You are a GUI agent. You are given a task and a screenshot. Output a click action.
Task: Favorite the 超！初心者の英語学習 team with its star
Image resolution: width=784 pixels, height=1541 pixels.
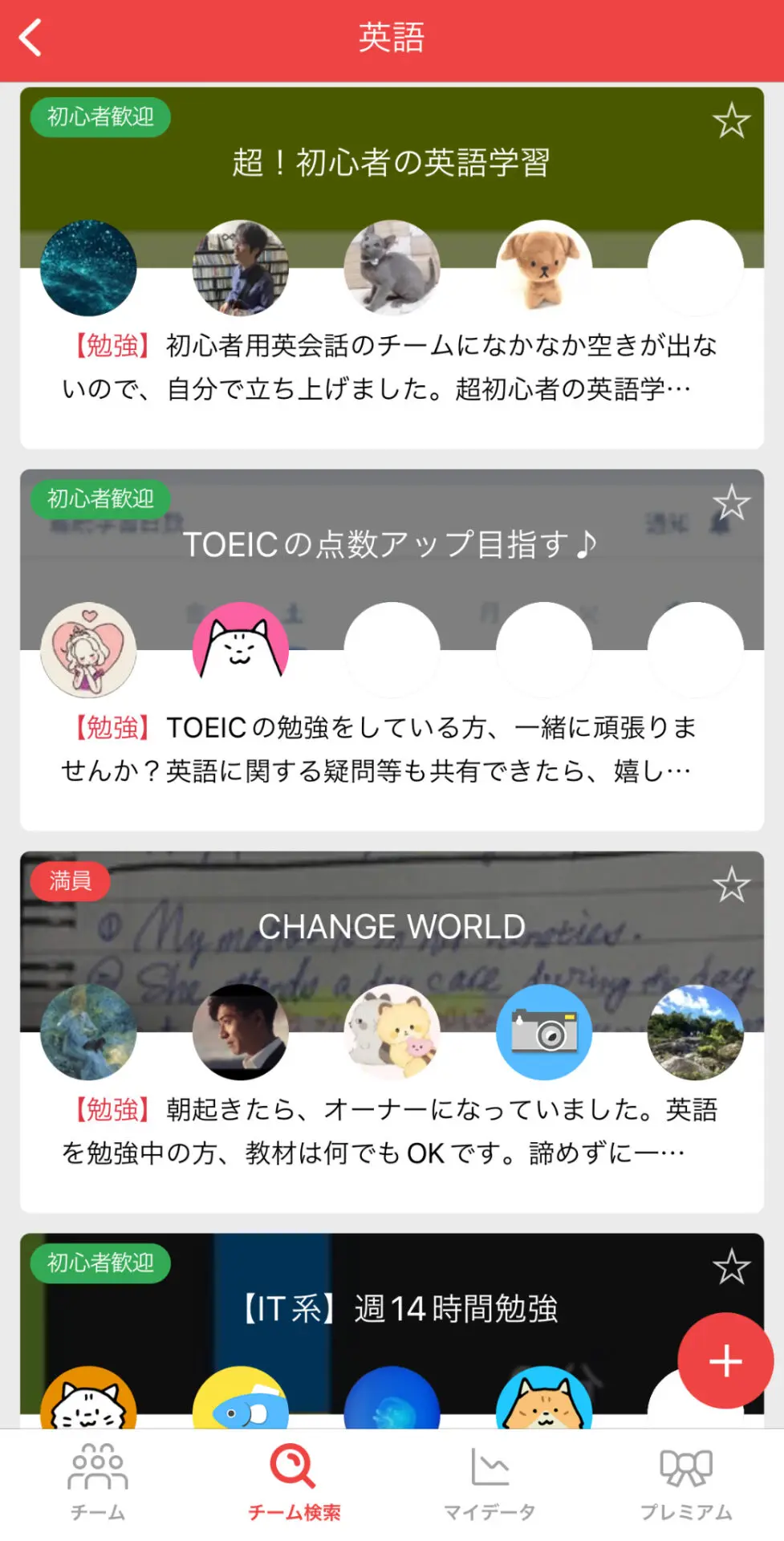(731, 122)
